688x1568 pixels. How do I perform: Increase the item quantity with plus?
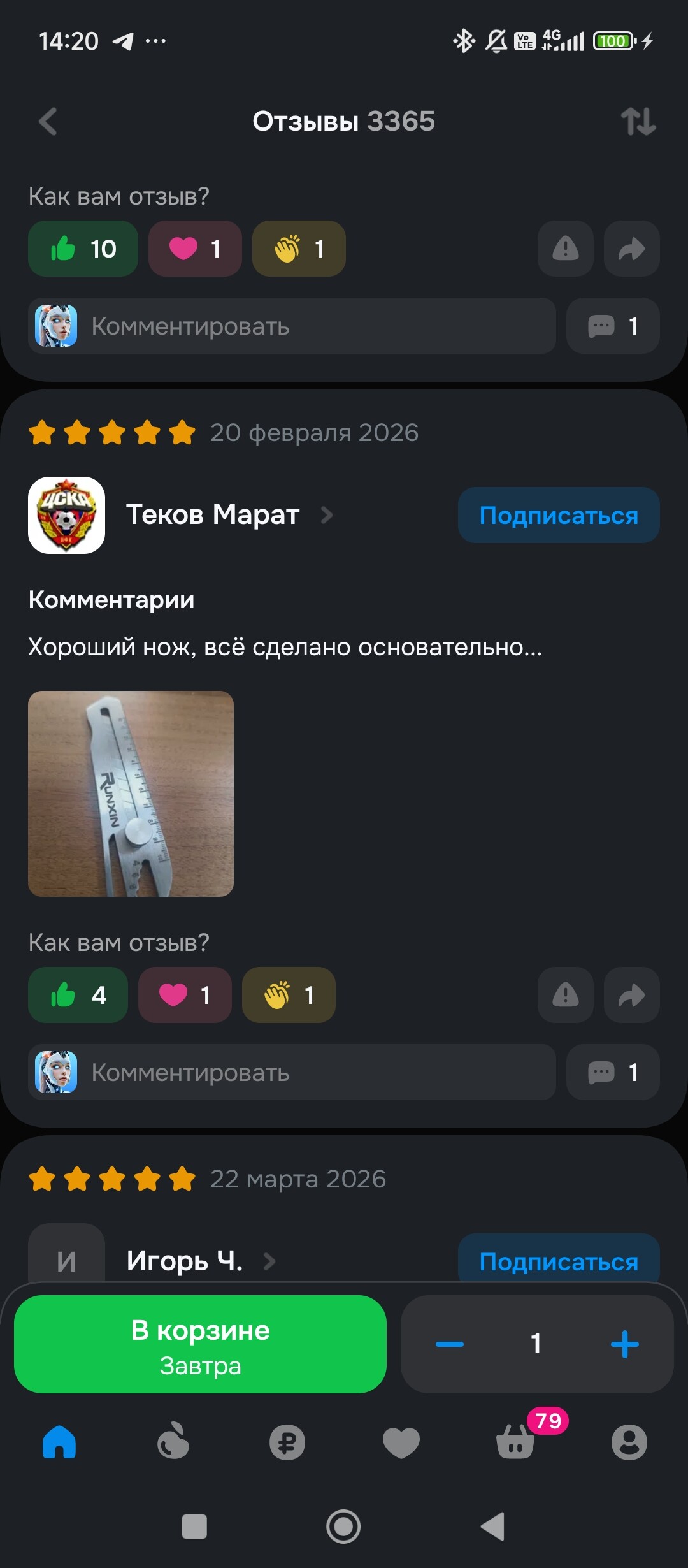coord(624,1344)
